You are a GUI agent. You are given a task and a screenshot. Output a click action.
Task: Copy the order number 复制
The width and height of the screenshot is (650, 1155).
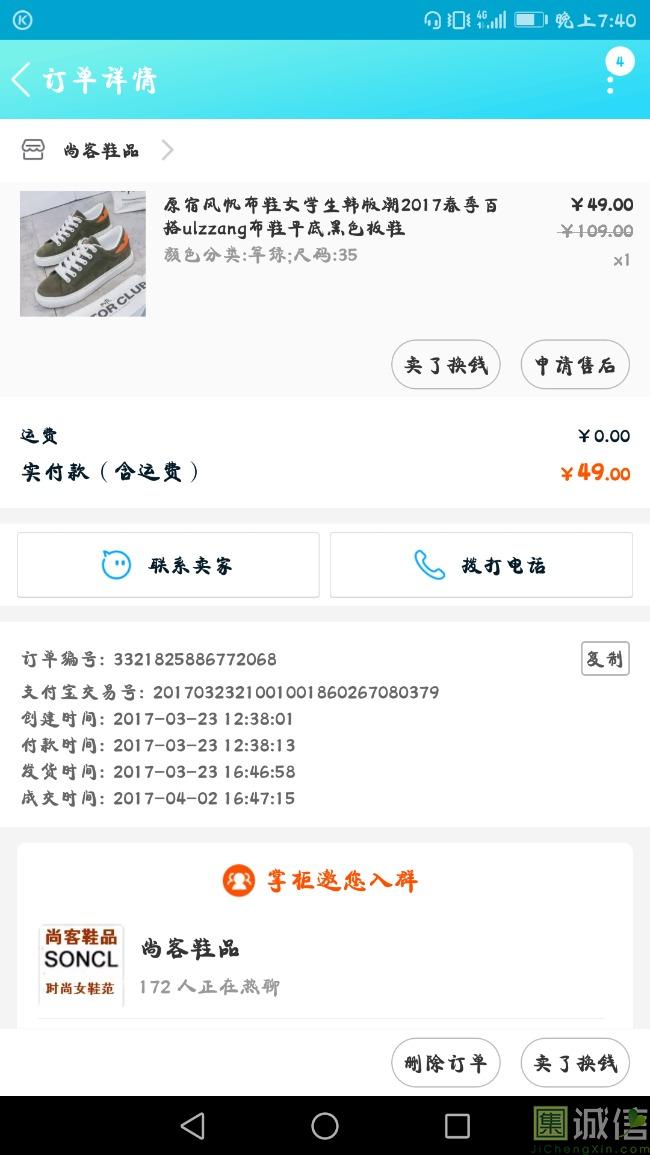(x=605, y=659)
